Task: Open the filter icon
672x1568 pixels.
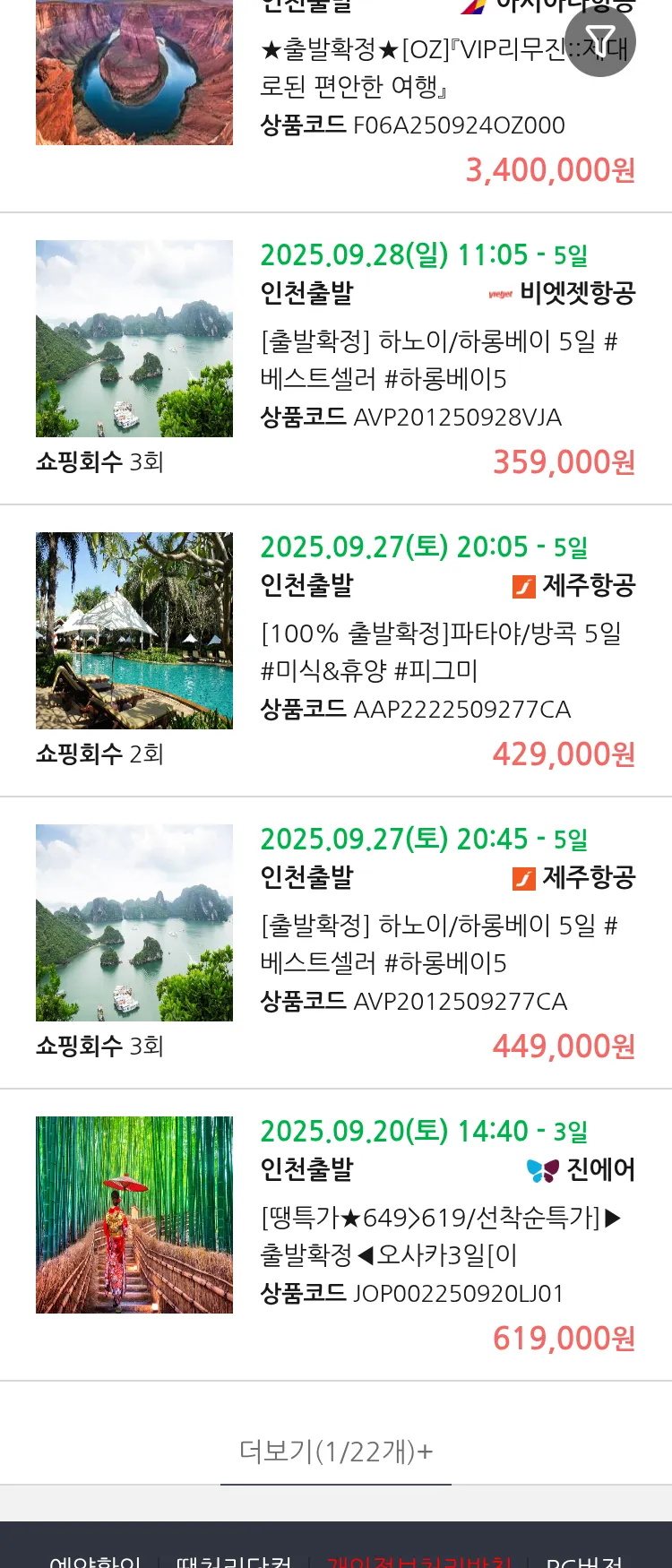Action: point(599,41)
